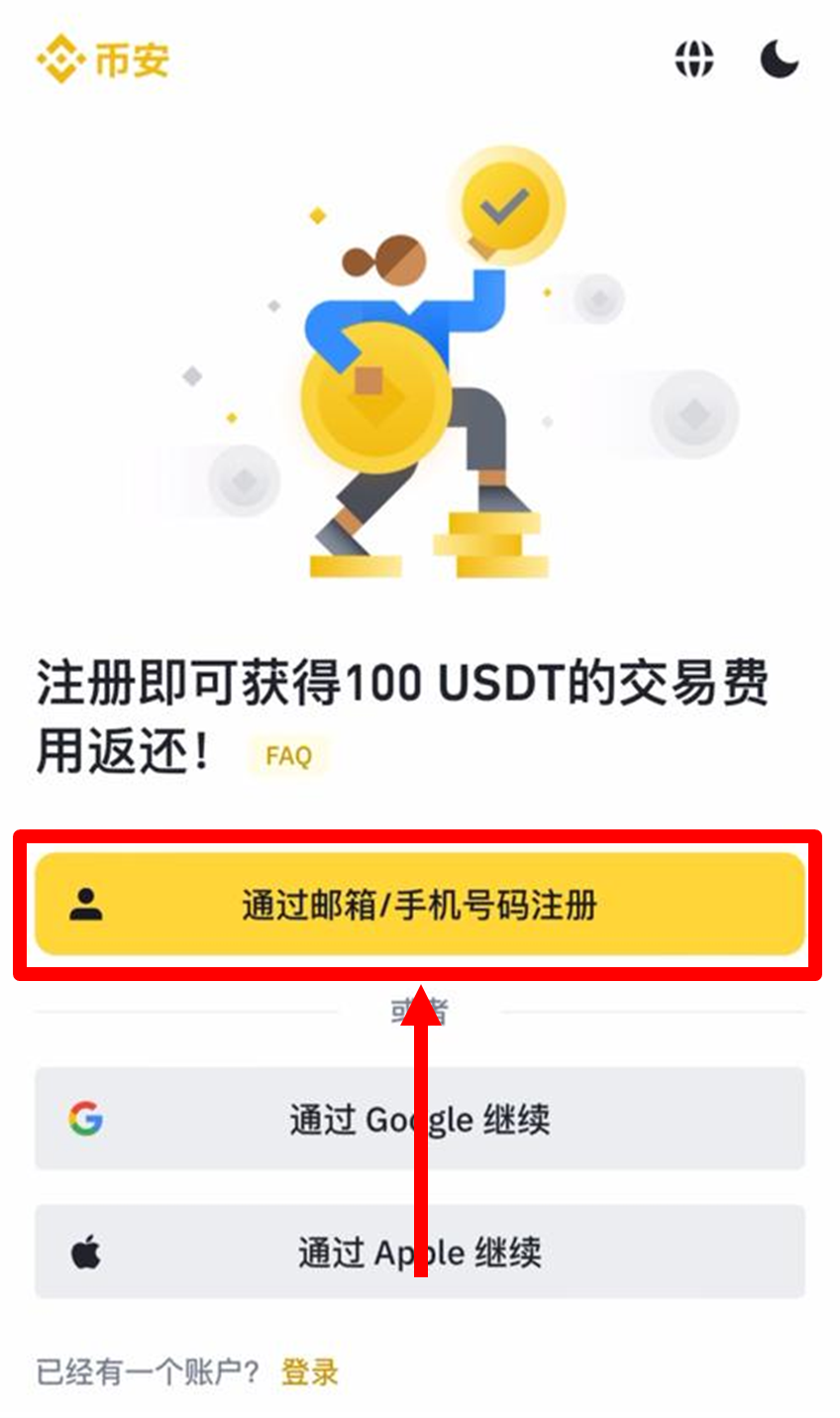Open the FAQ next to the USDT offer
The width and height of the screenshot is (840, 1418).
click(287, 755)
